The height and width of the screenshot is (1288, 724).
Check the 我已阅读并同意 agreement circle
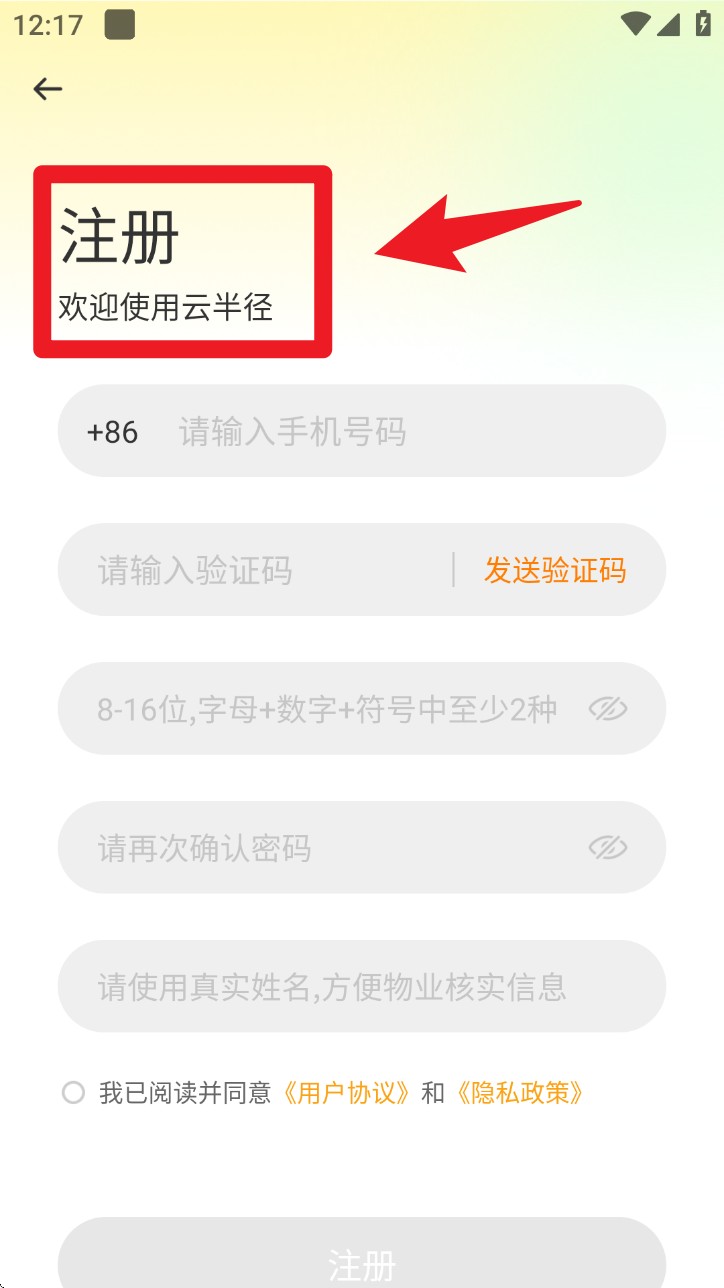(x=73, y=1092)
